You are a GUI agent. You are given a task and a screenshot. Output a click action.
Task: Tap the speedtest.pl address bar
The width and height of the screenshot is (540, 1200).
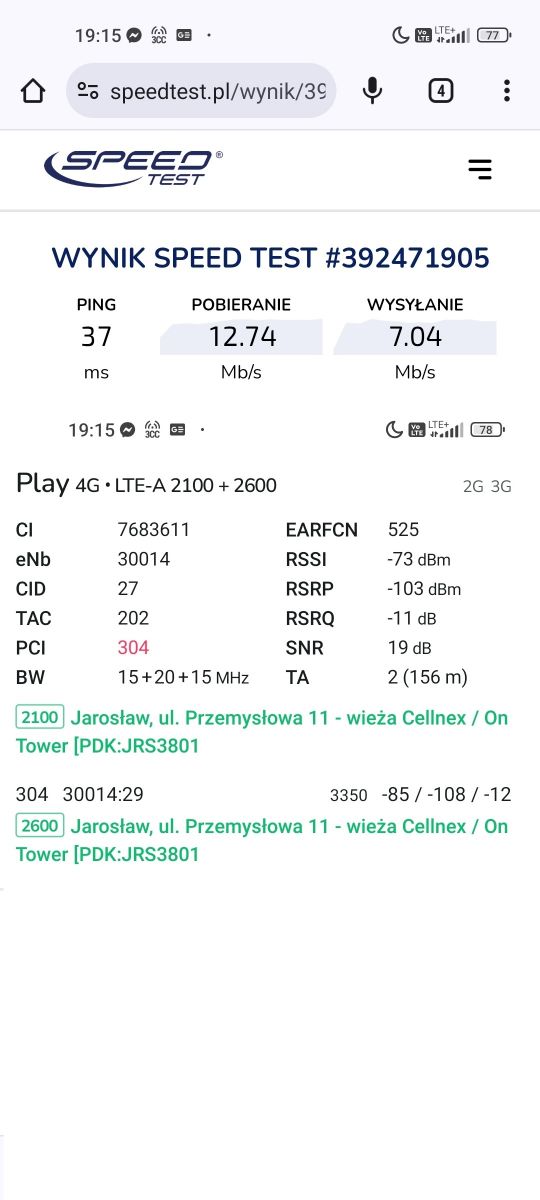201,91
